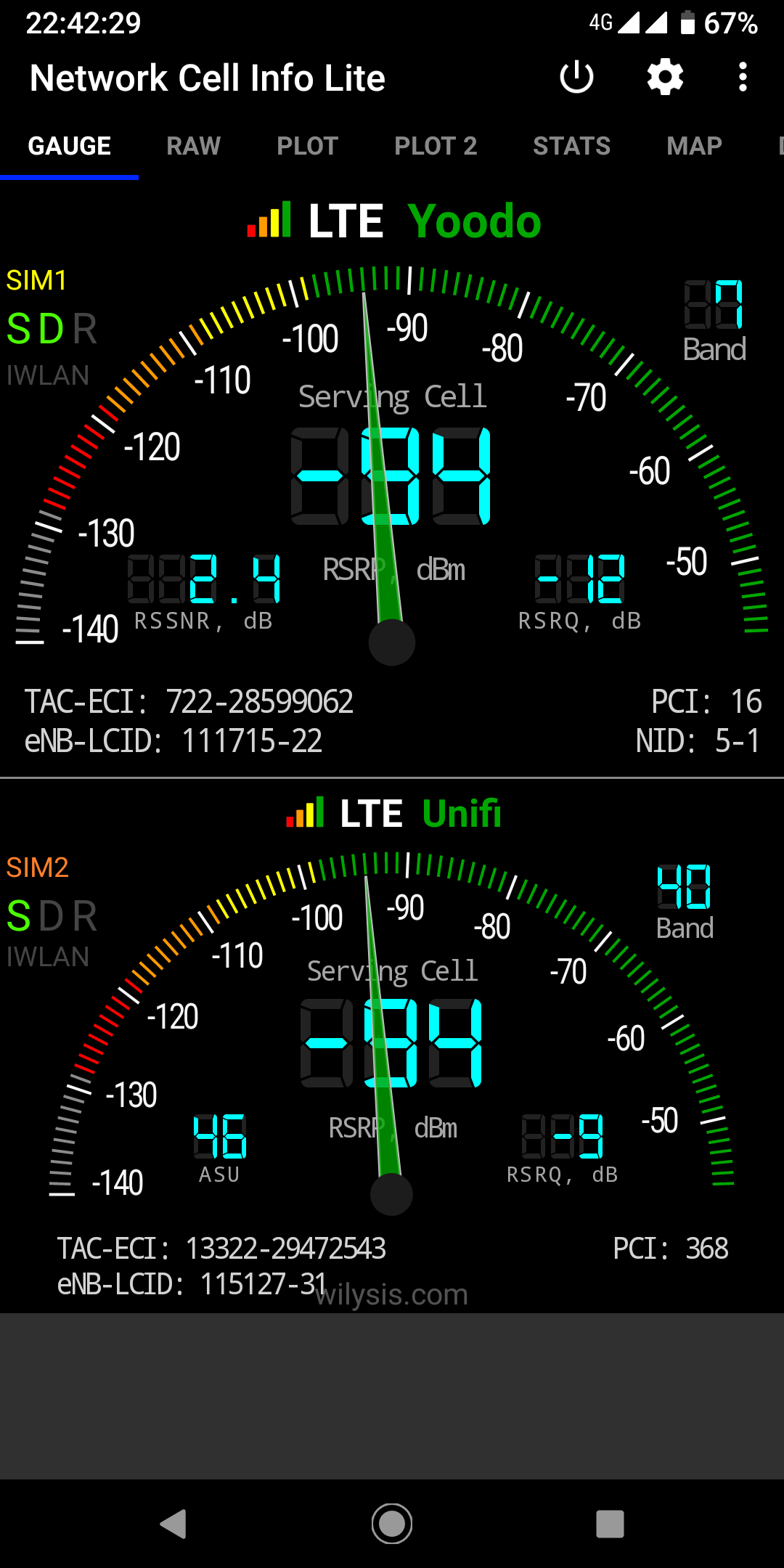The height and width of the screenshot is (1568, 784).
Task: Open the three-dot overflow menu
Action: tap(743, 77)
